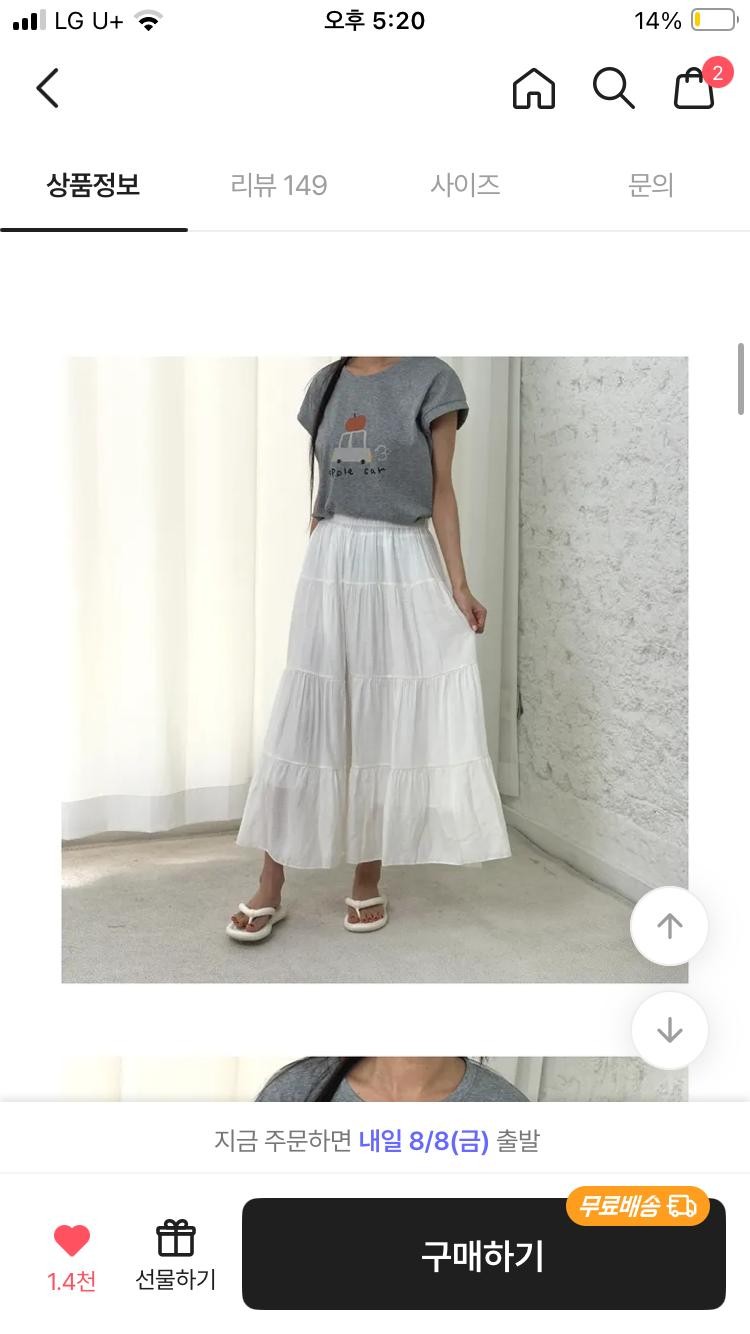
Task: Open the shopping bag with 2 items
Action: click(x=695, y=88)
